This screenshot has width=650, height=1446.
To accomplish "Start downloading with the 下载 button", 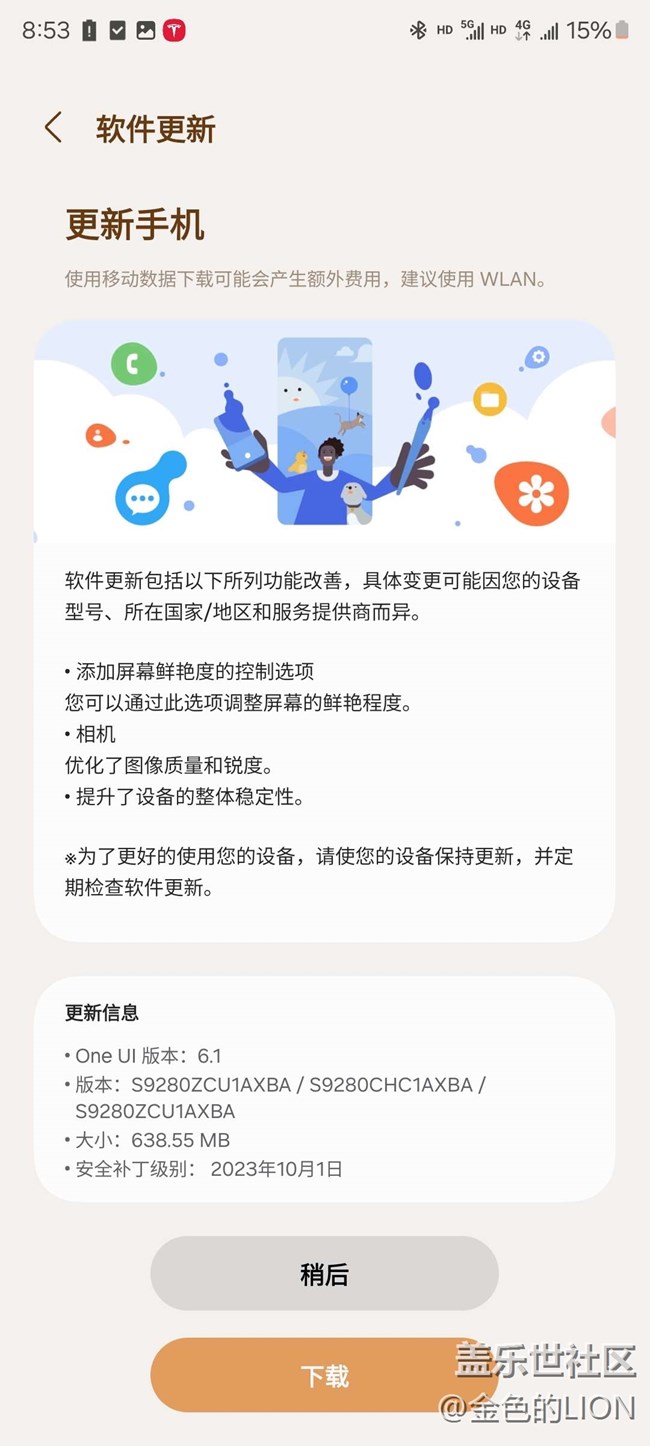I will (324, 1375).
